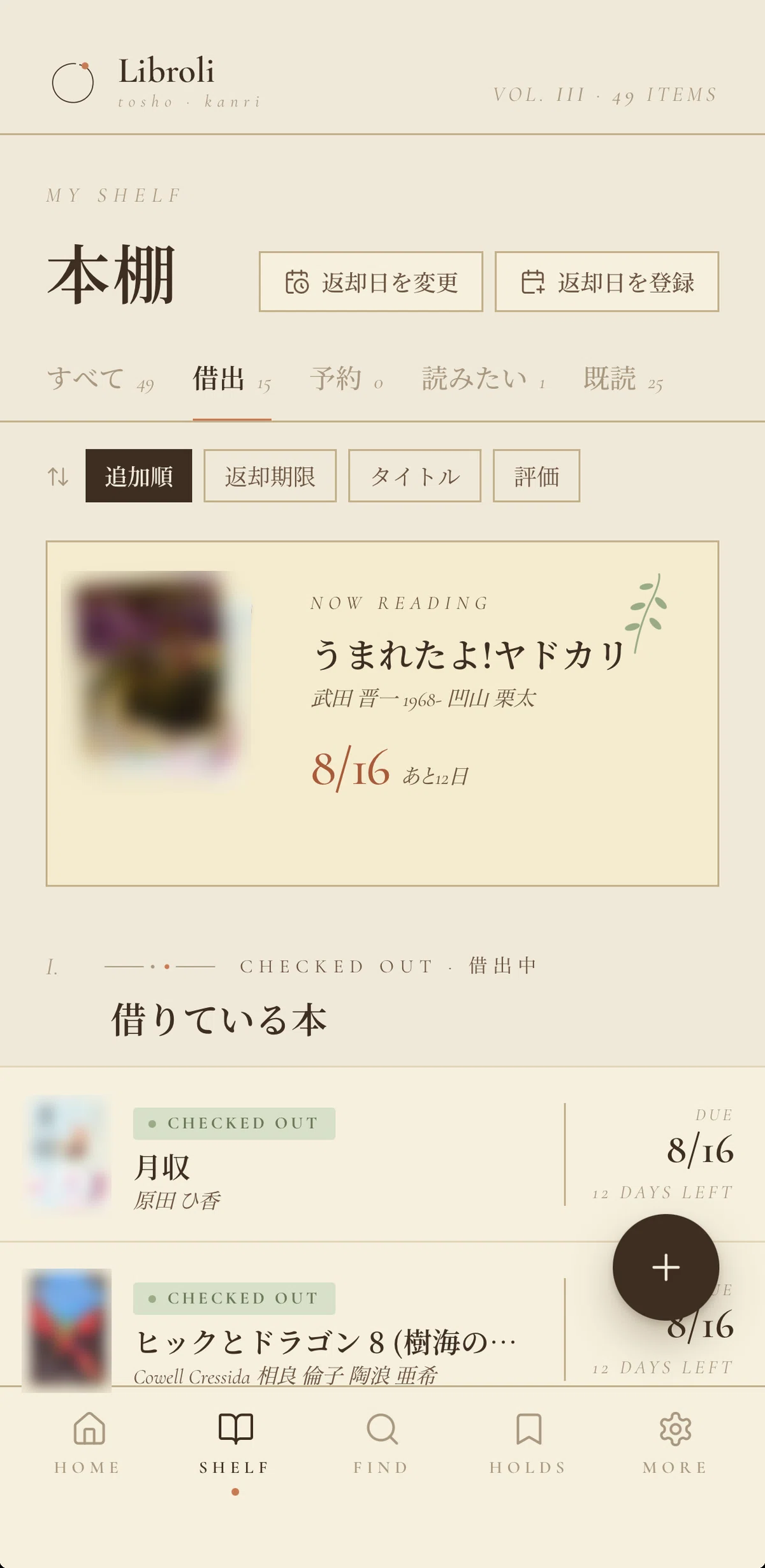The height and width of the screenshot is (1568, 765).
Task: Switch to the すべて tab
Action: (x=101, y=380)
